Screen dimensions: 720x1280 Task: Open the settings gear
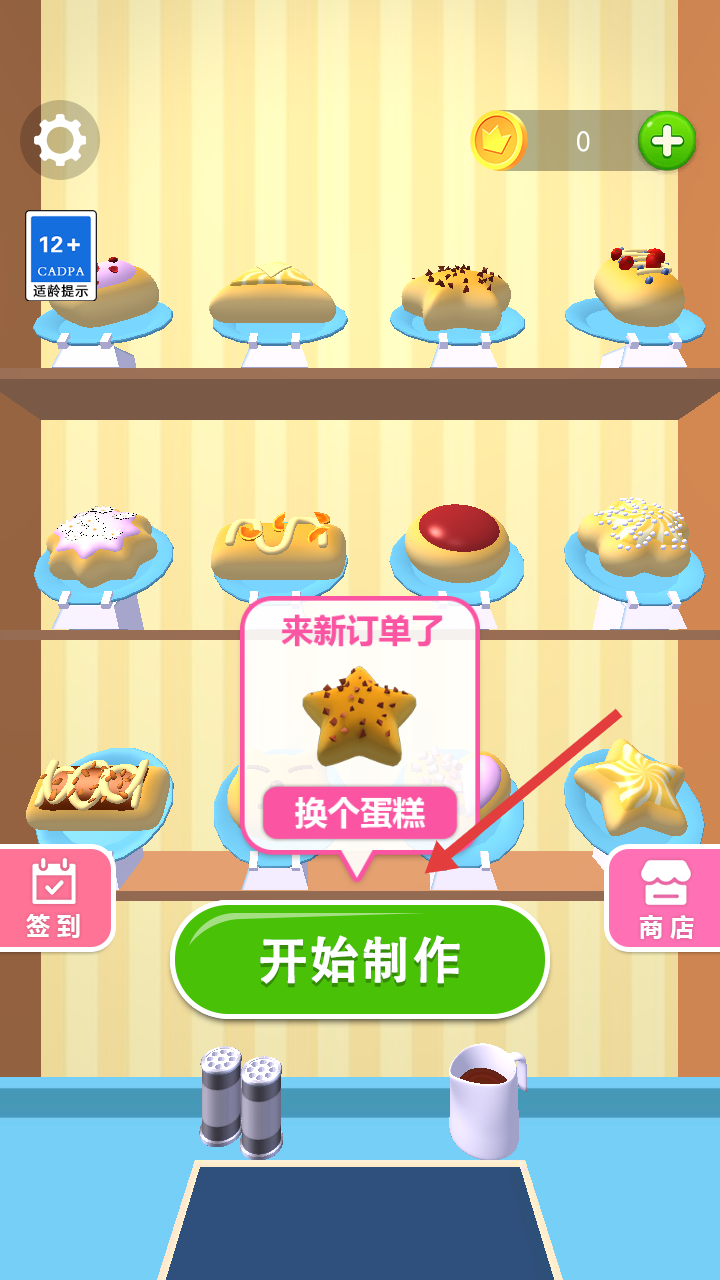click(60, 140)
